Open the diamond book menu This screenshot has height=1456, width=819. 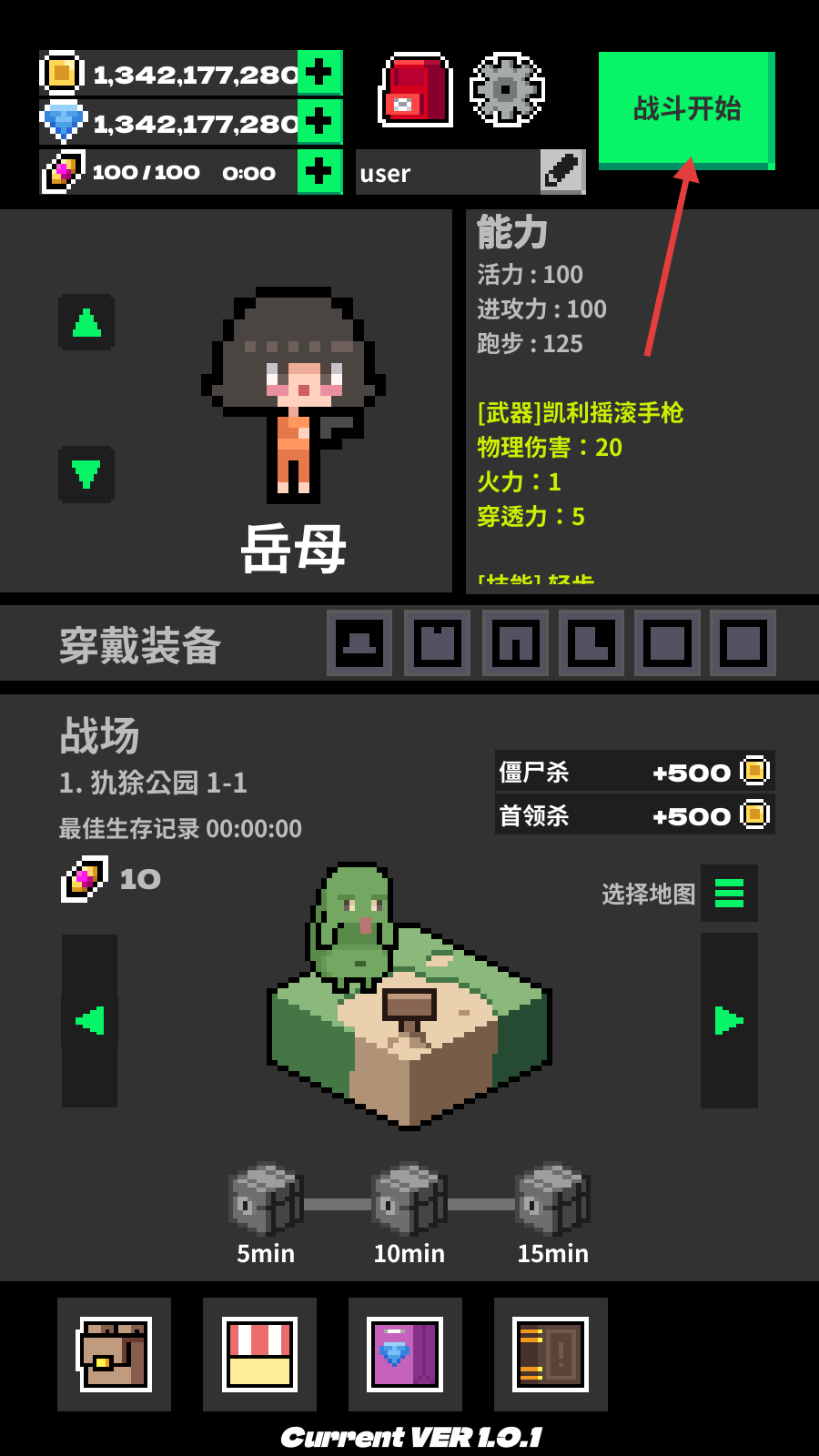(x=405, y=1354)
